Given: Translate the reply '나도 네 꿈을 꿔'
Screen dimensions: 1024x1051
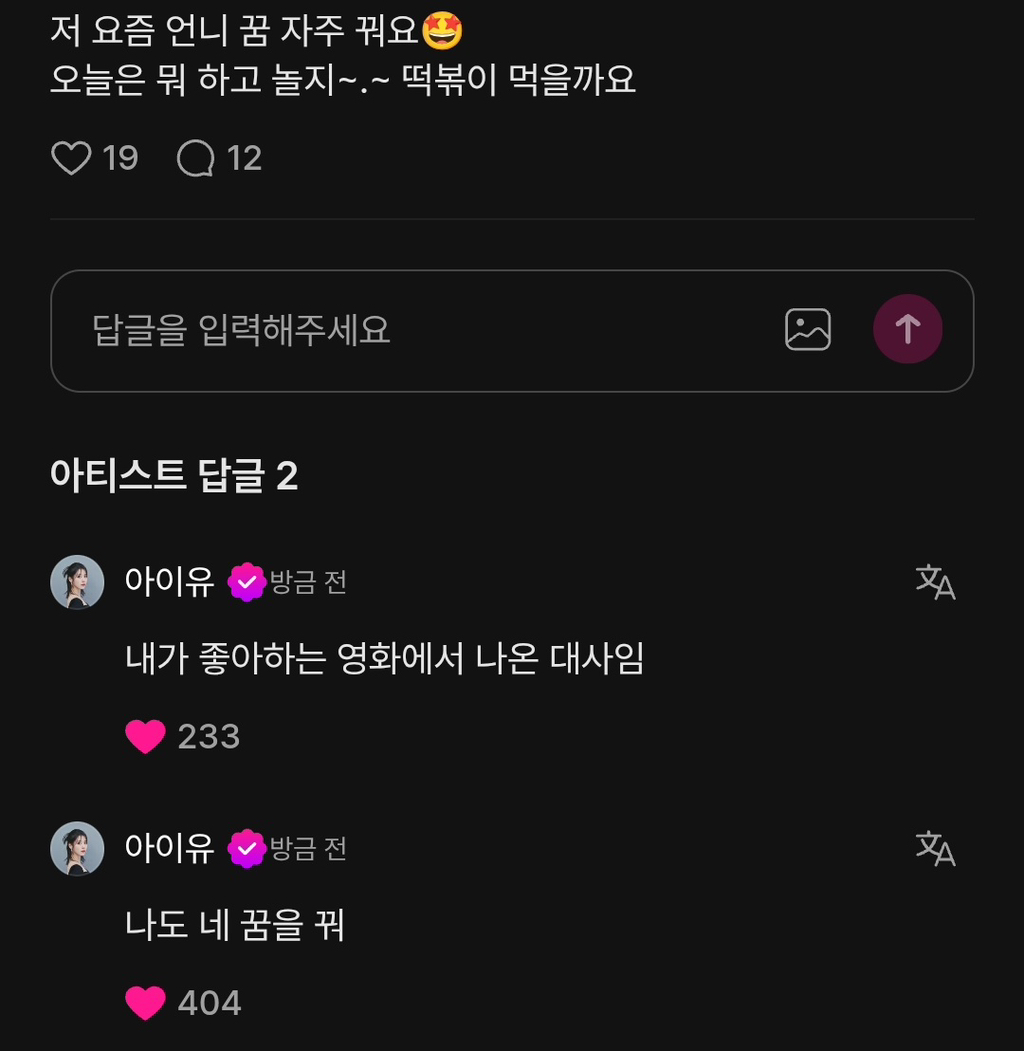Looking at the screenshot, I should coord(935,849).
